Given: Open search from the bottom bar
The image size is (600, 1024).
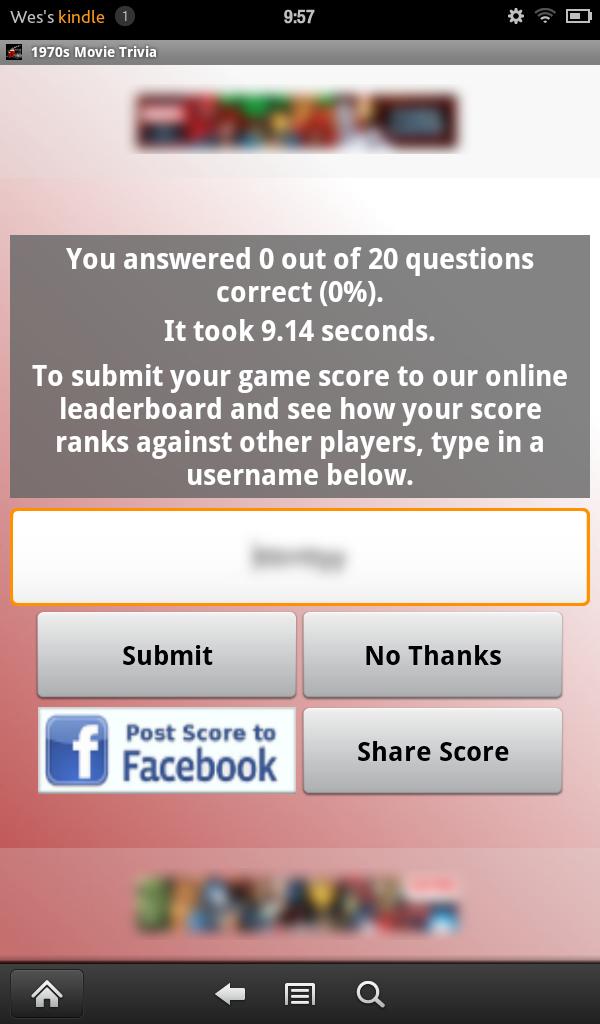Looking at the screenshot, I should 370,993.
